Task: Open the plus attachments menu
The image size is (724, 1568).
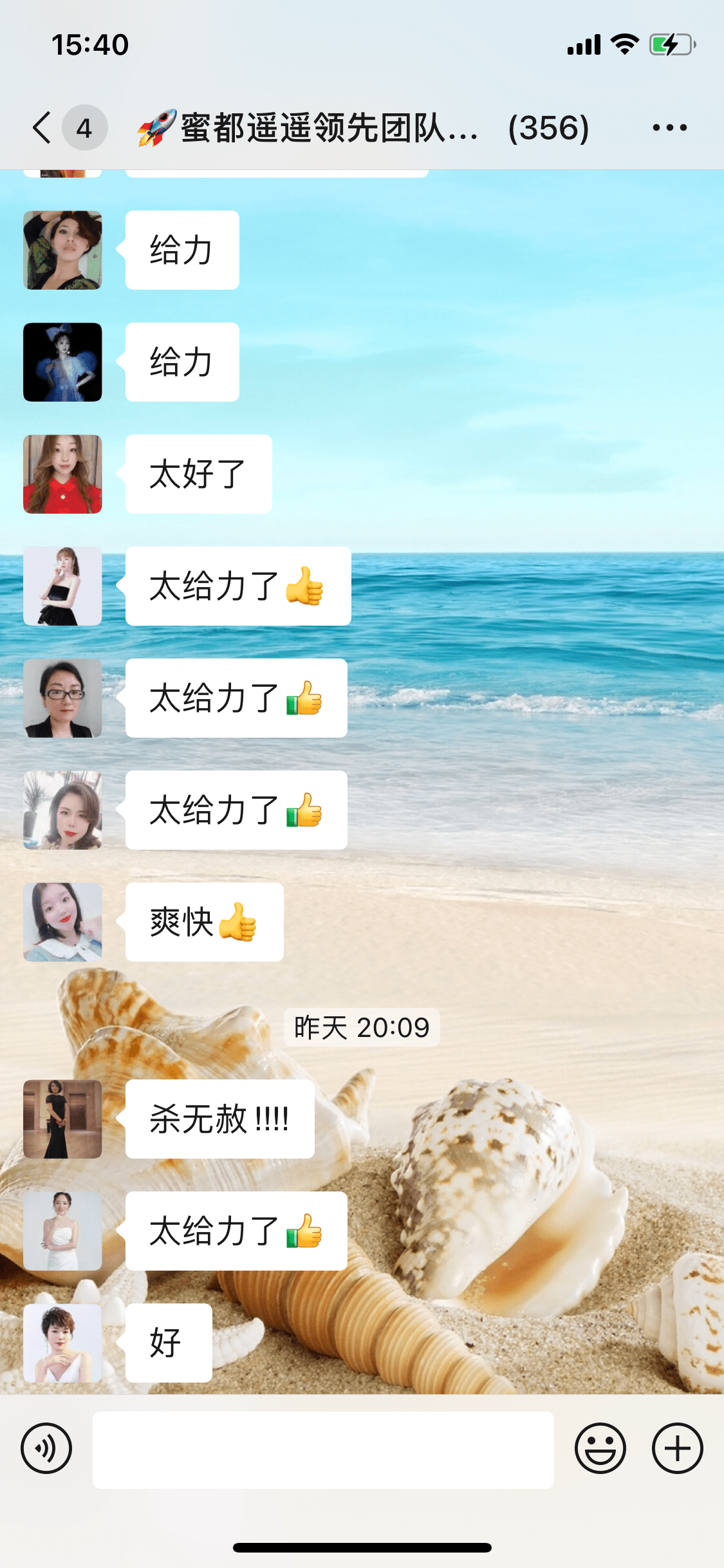Action: pos(677,1448)
